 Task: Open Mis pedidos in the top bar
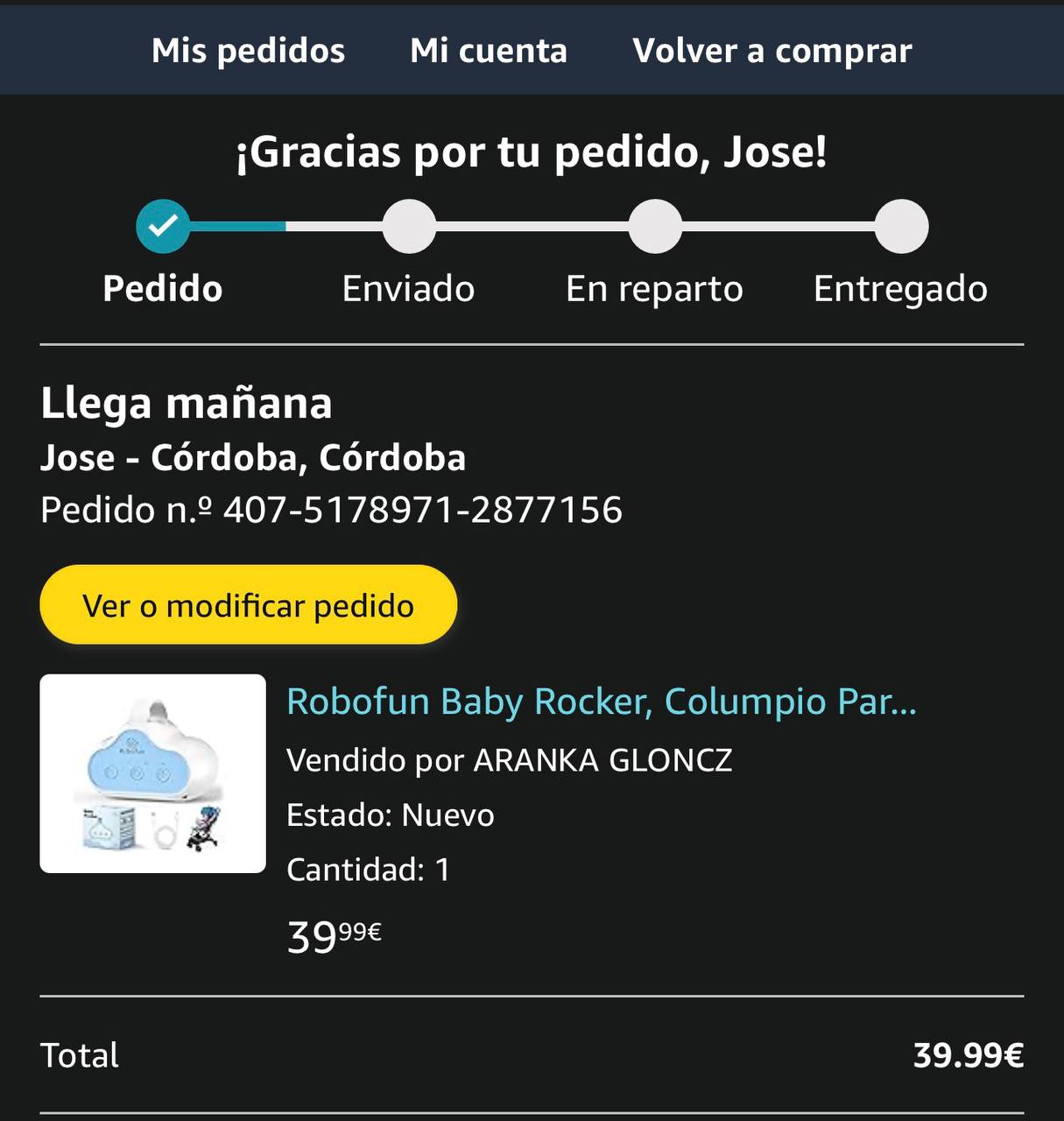(248, 51)
